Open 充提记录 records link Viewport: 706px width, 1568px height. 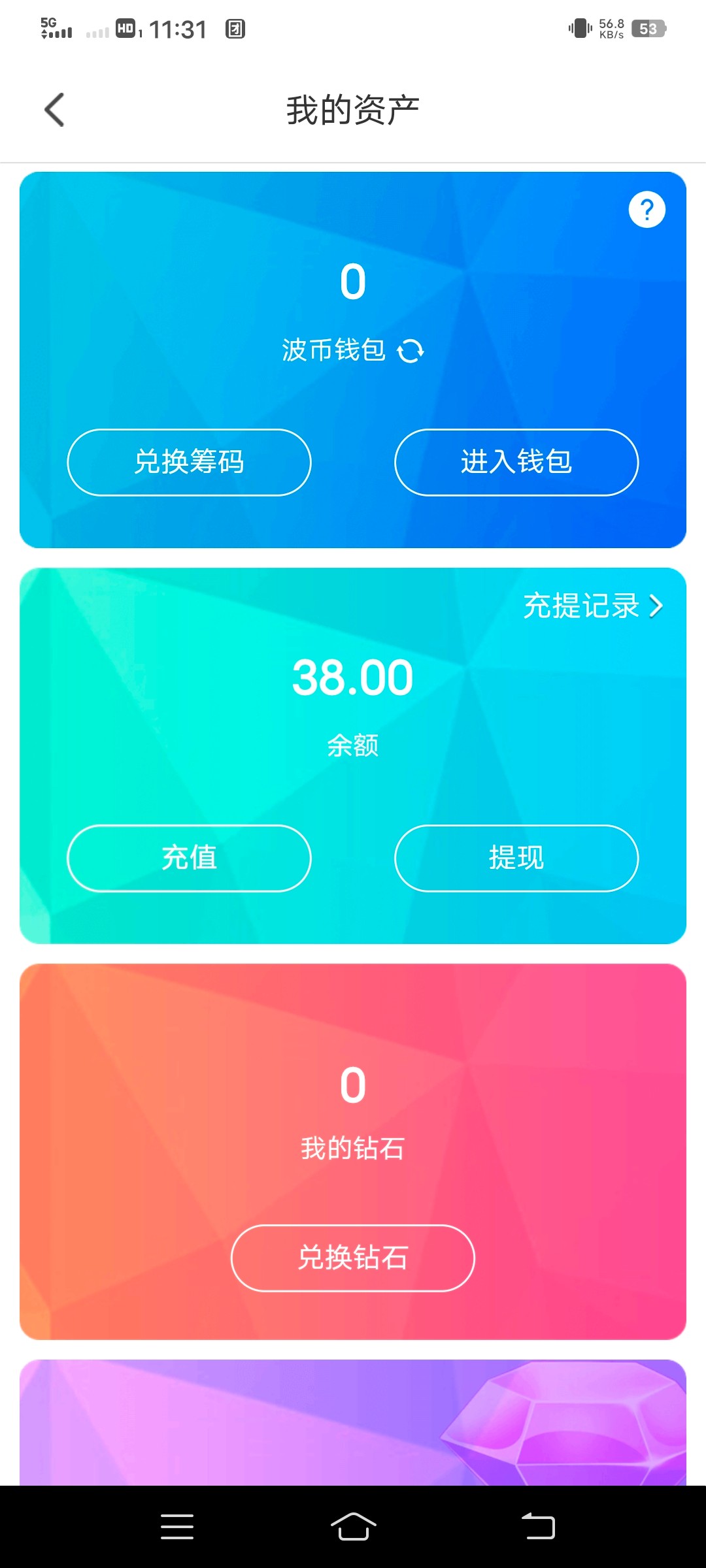pyautogui.click(x=594, y=606)
